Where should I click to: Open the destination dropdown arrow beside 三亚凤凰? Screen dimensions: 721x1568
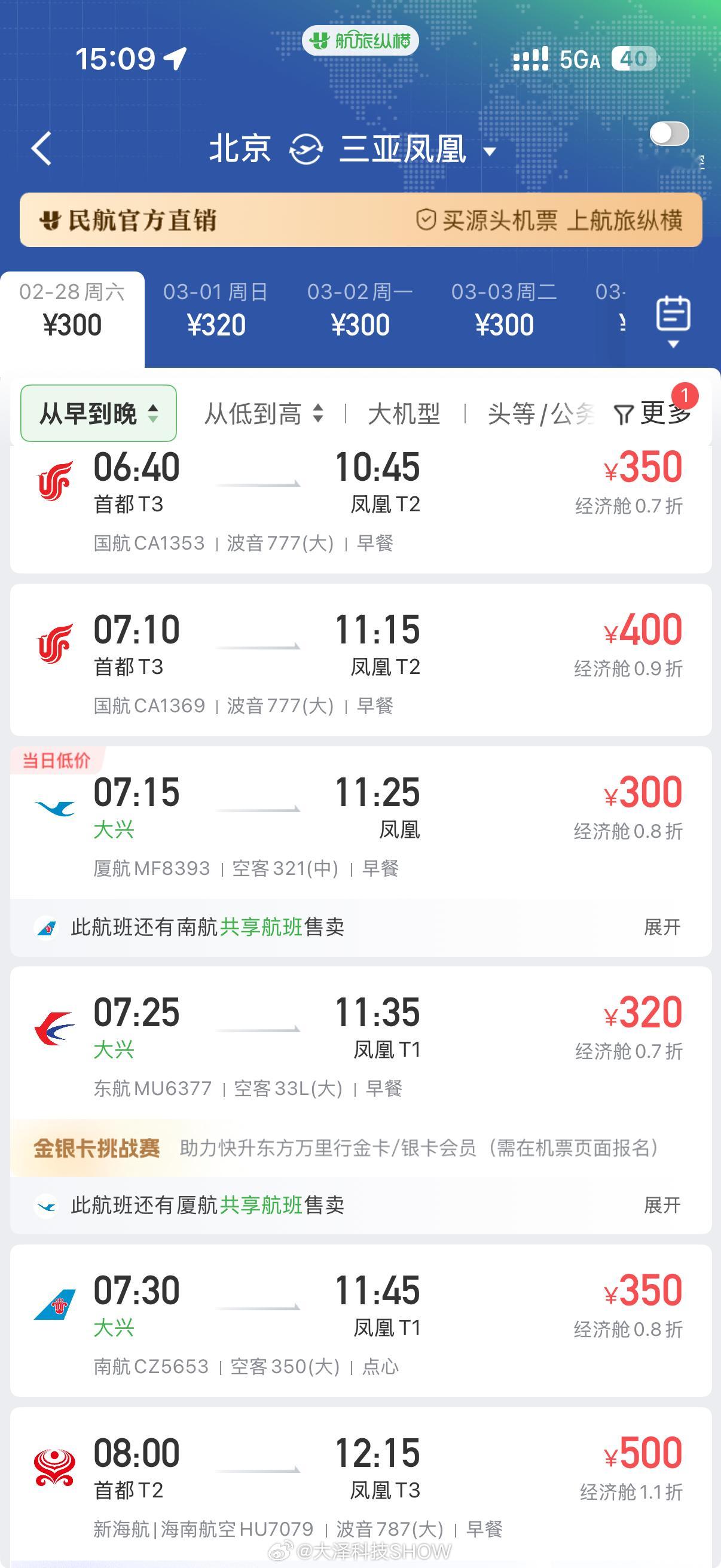(490, 153)
